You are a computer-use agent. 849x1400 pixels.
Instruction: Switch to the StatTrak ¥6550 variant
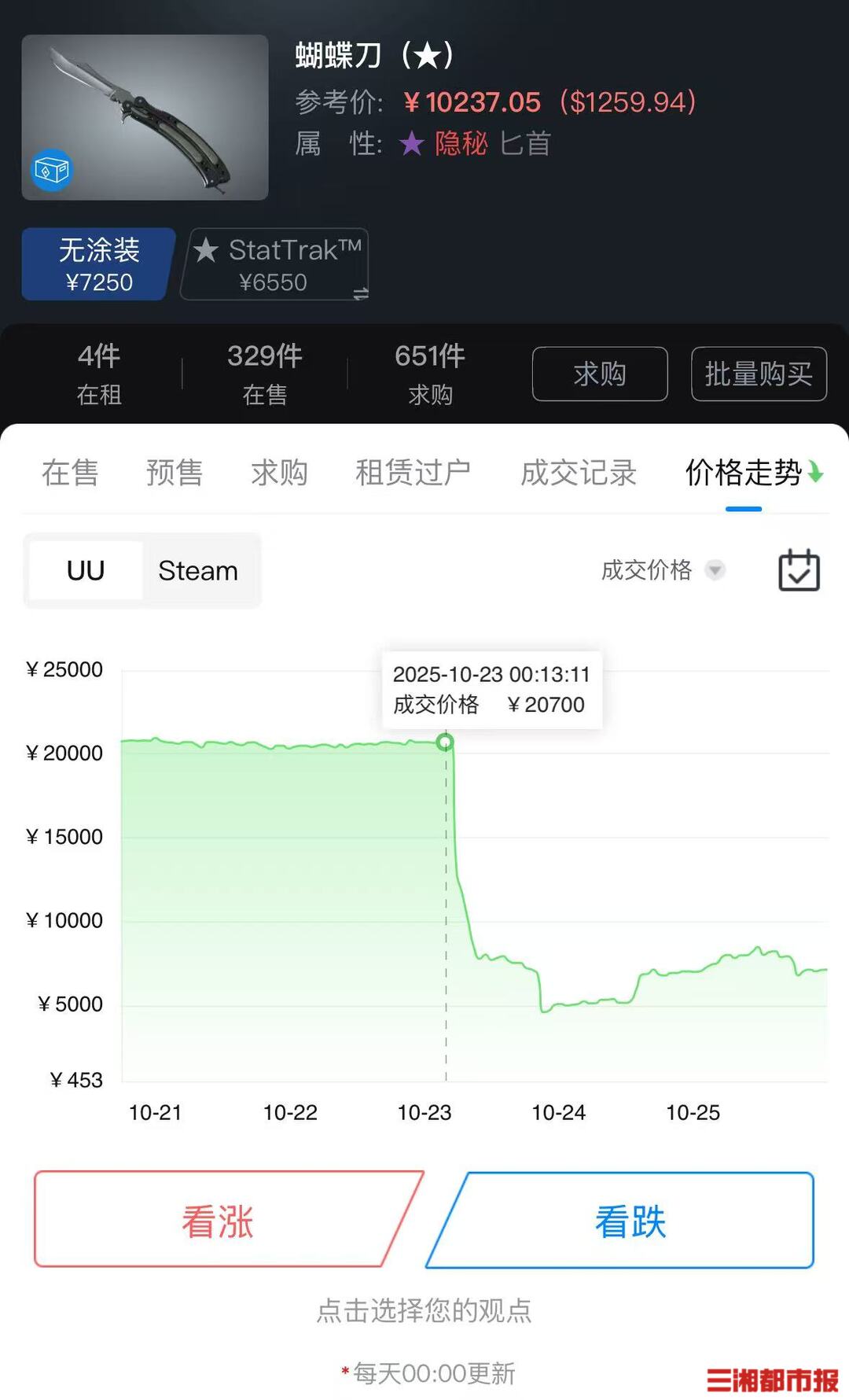tap(274, 264)
